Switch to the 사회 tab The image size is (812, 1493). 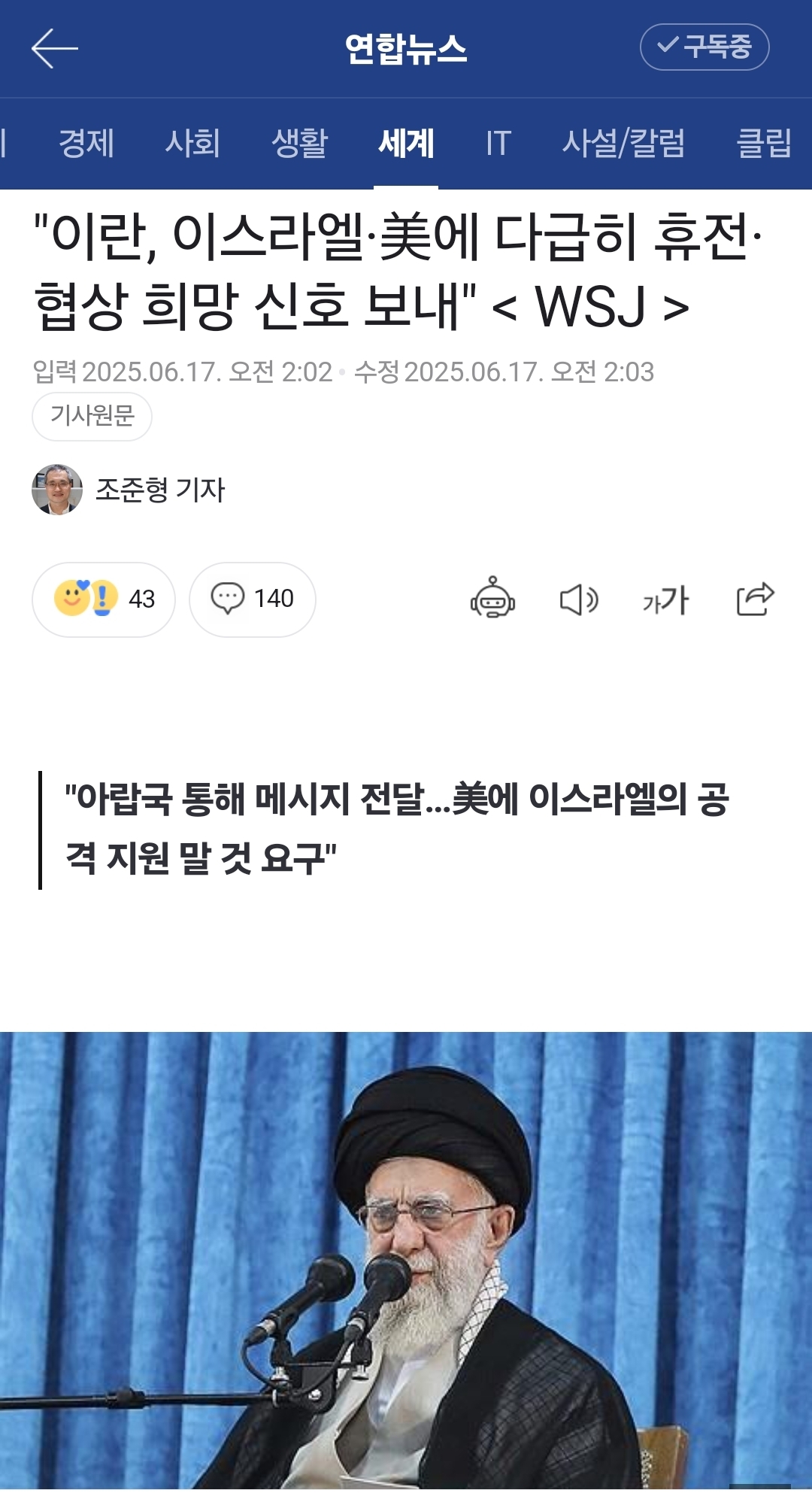(193, 143)
